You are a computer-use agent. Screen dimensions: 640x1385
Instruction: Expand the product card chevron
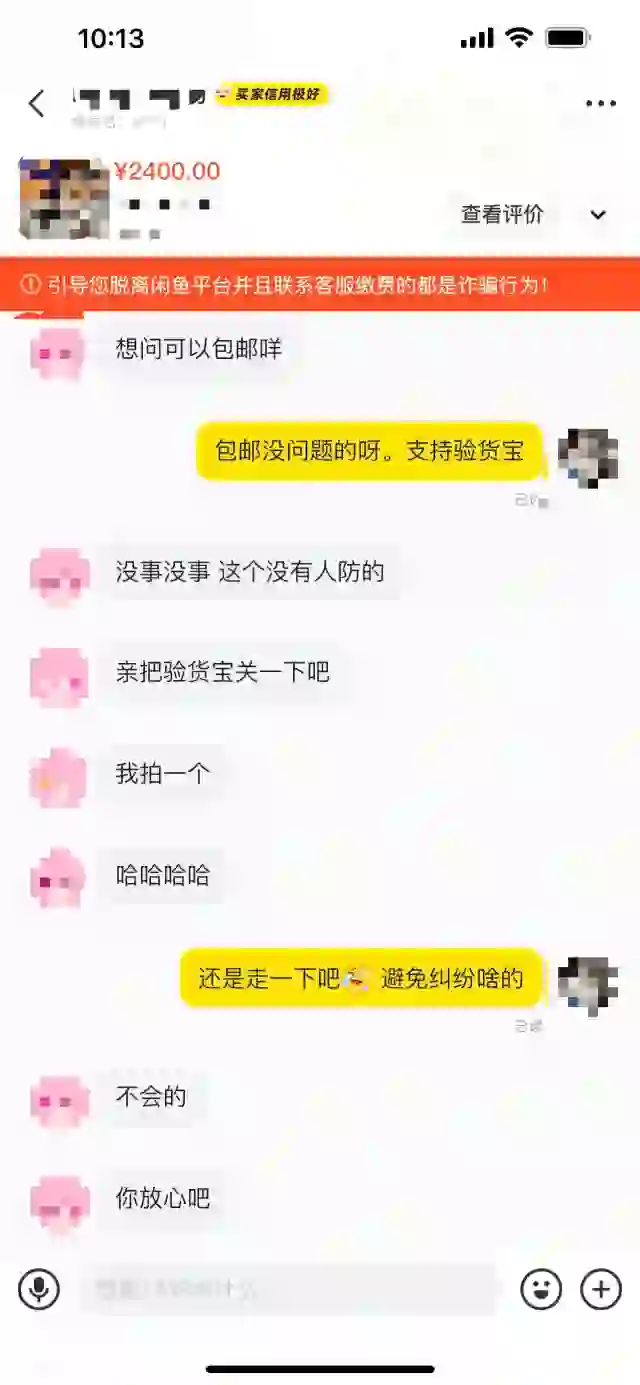(598, 215)
